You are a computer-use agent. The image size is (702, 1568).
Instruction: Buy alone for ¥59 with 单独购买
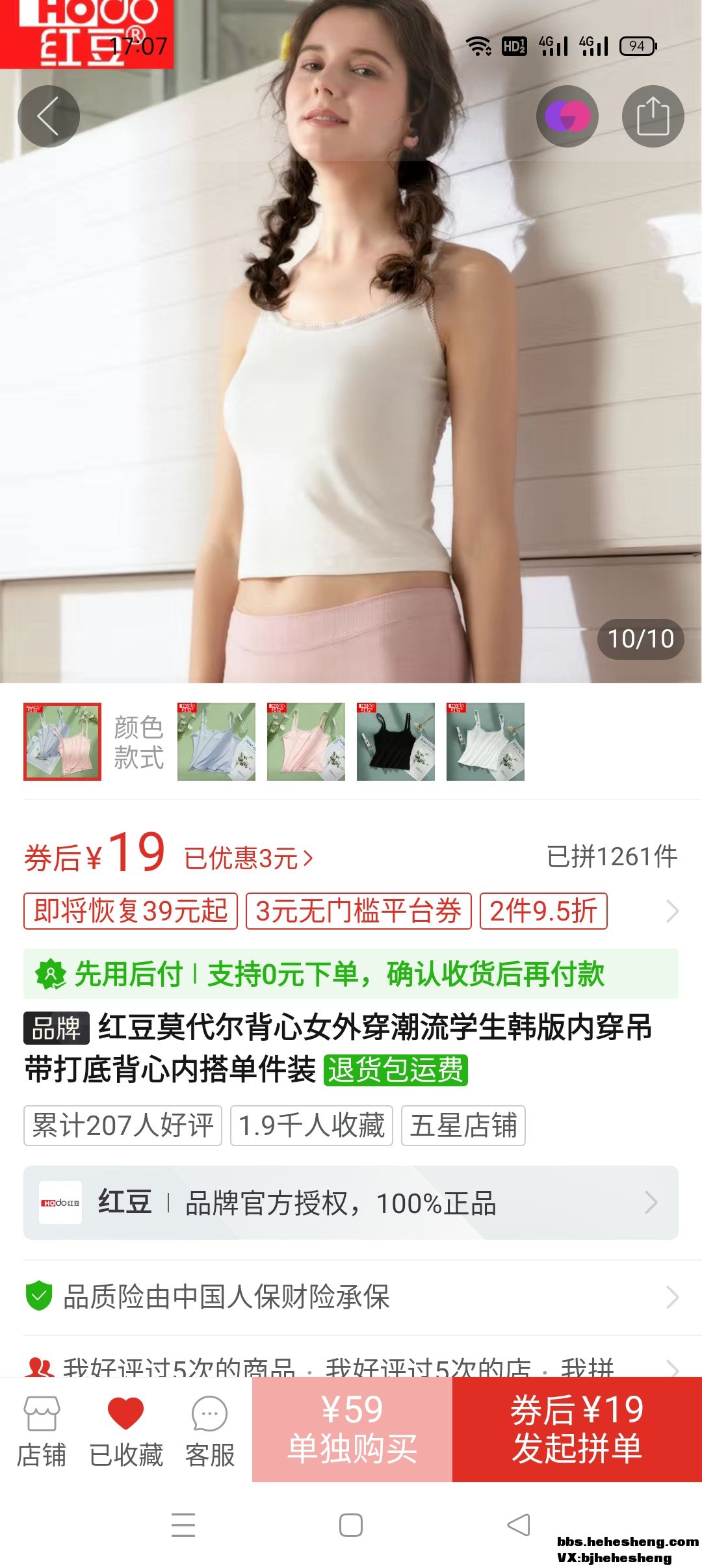tap(352, 1430)
